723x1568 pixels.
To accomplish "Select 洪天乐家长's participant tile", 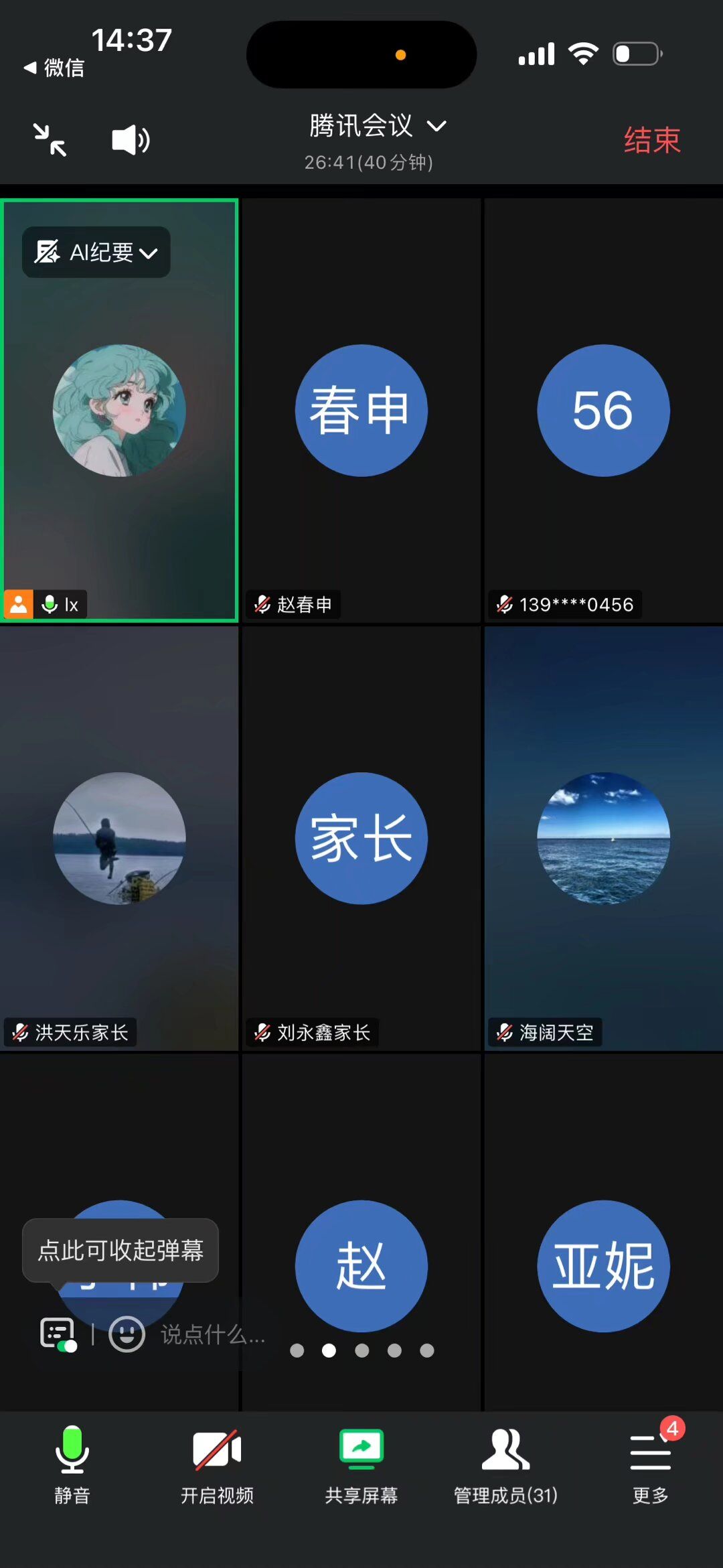I will click(119, 838).
